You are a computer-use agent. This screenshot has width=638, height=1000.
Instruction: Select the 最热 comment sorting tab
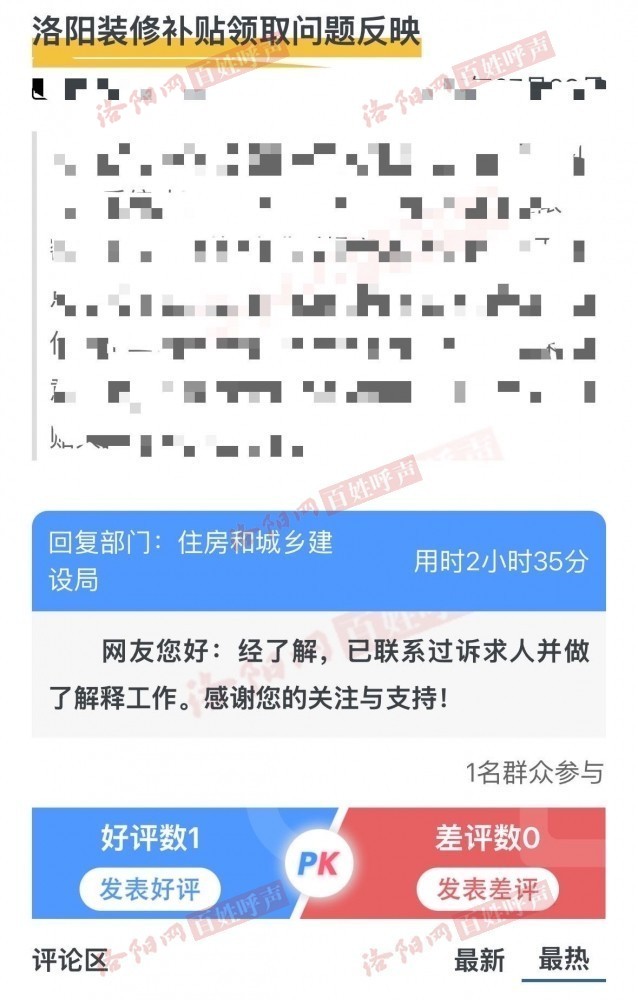point(564,961)
